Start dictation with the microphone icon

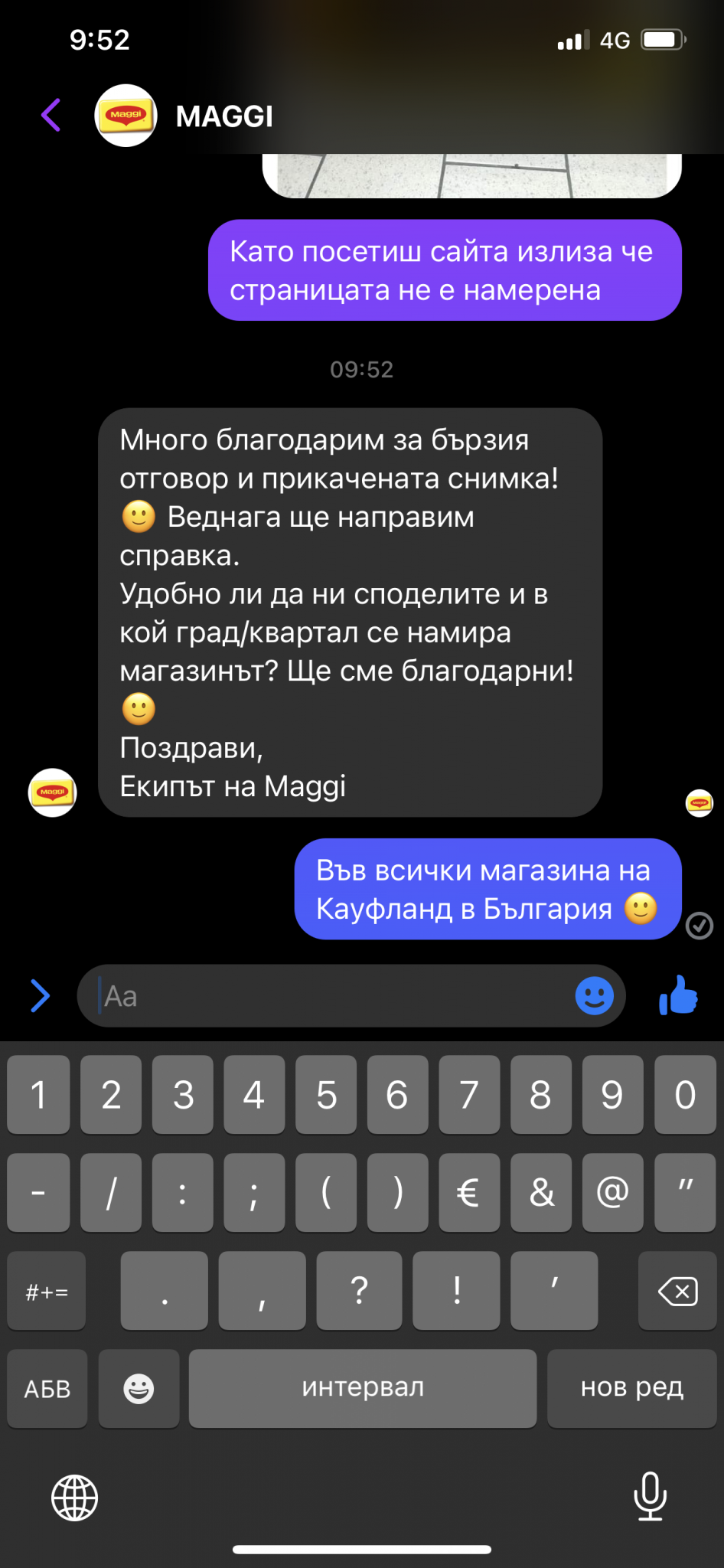tap(650, 1496)
